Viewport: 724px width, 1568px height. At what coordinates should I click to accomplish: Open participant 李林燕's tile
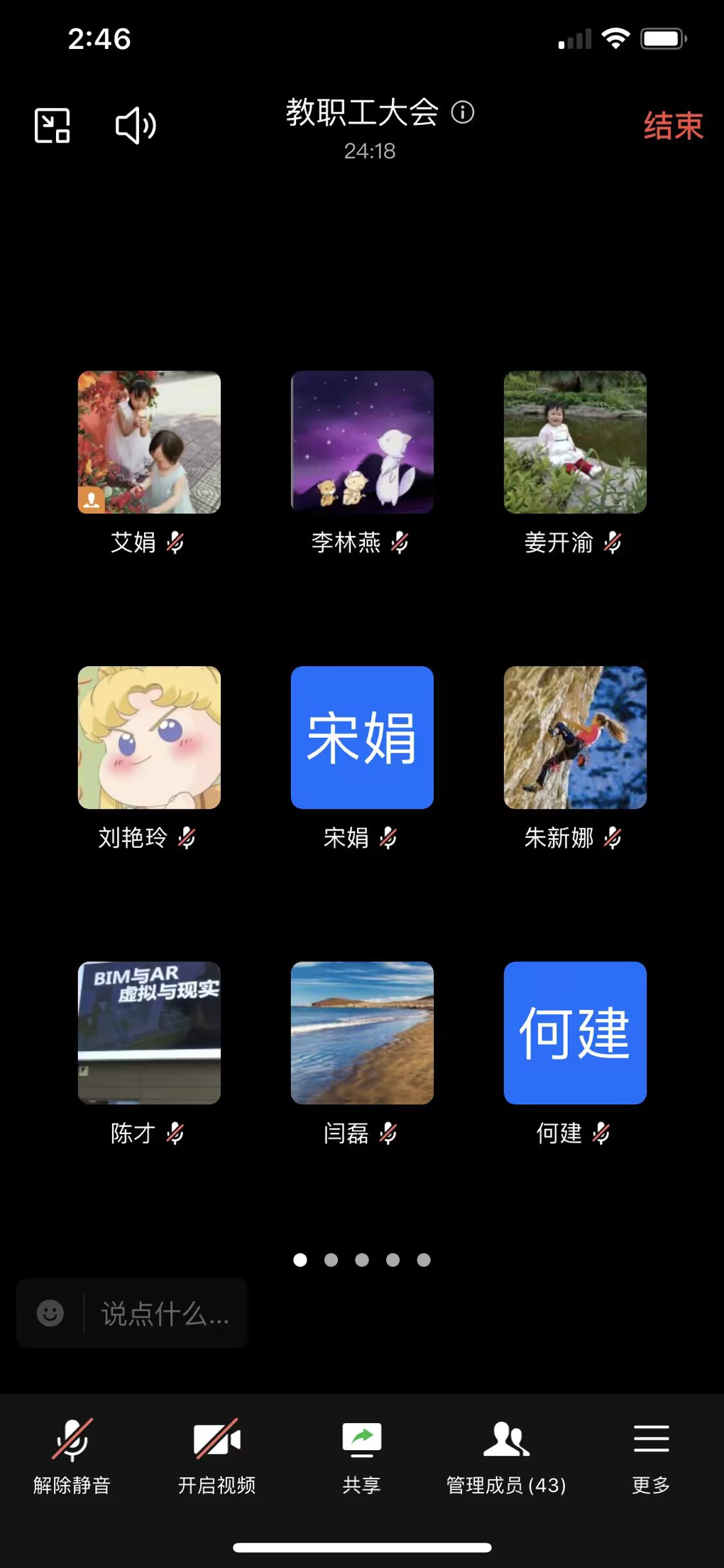(x=362, y=442)
